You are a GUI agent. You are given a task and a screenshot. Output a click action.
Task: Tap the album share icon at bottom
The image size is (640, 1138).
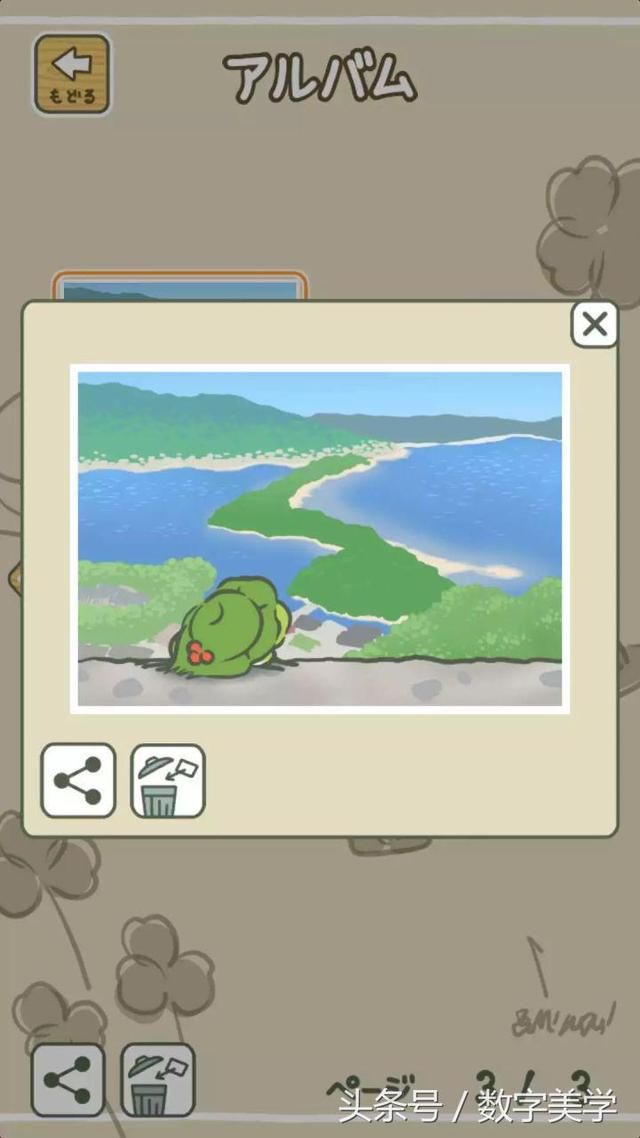[x=68, y=1080]
